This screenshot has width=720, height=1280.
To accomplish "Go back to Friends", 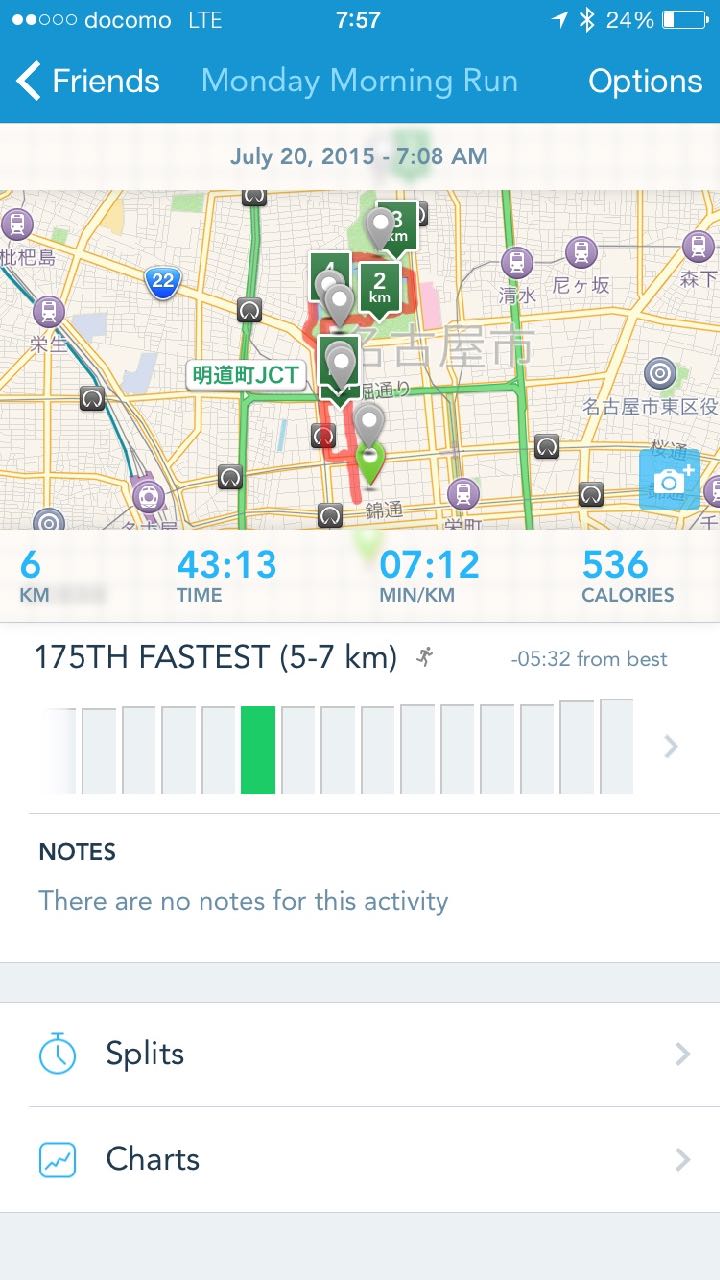I will [88, 81].
